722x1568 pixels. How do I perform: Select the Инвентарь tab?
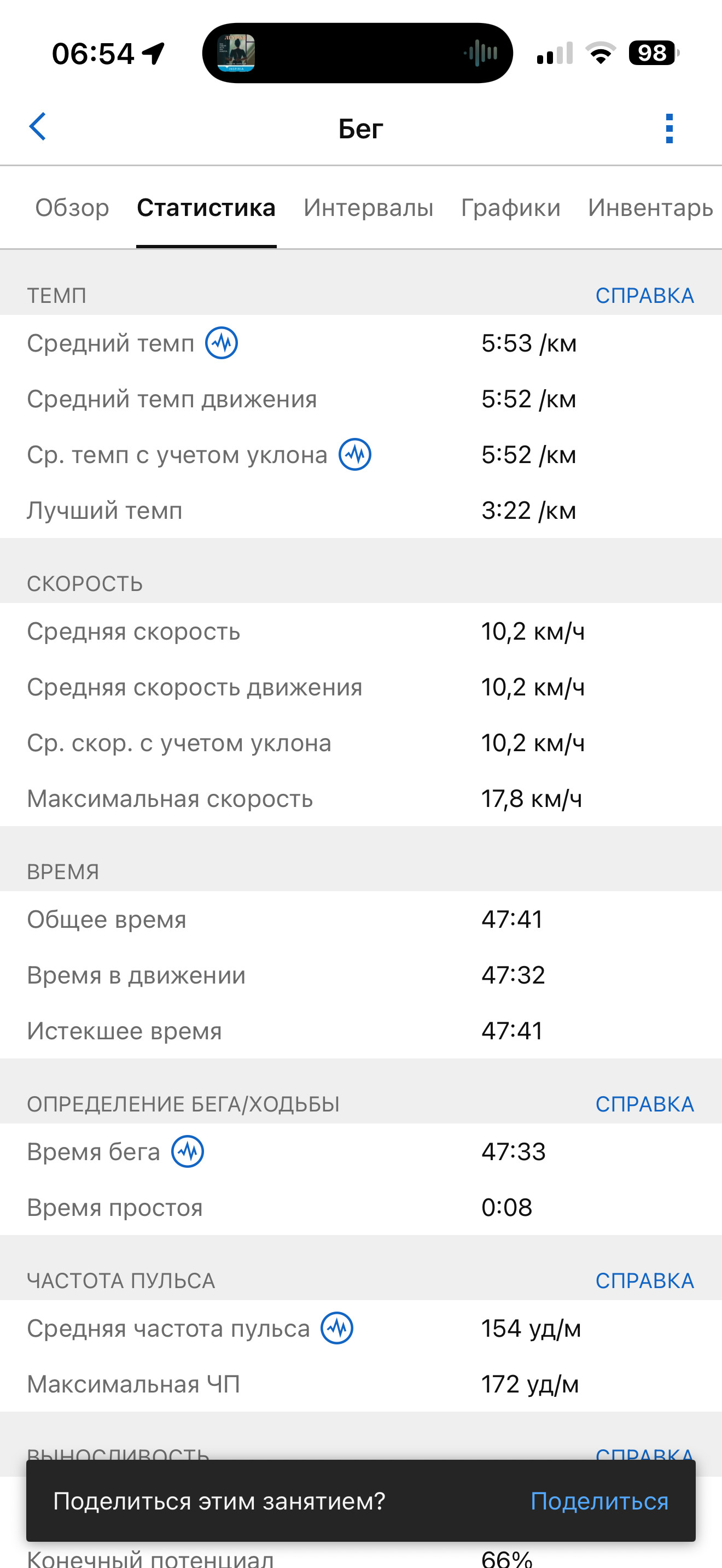[650, 208]
